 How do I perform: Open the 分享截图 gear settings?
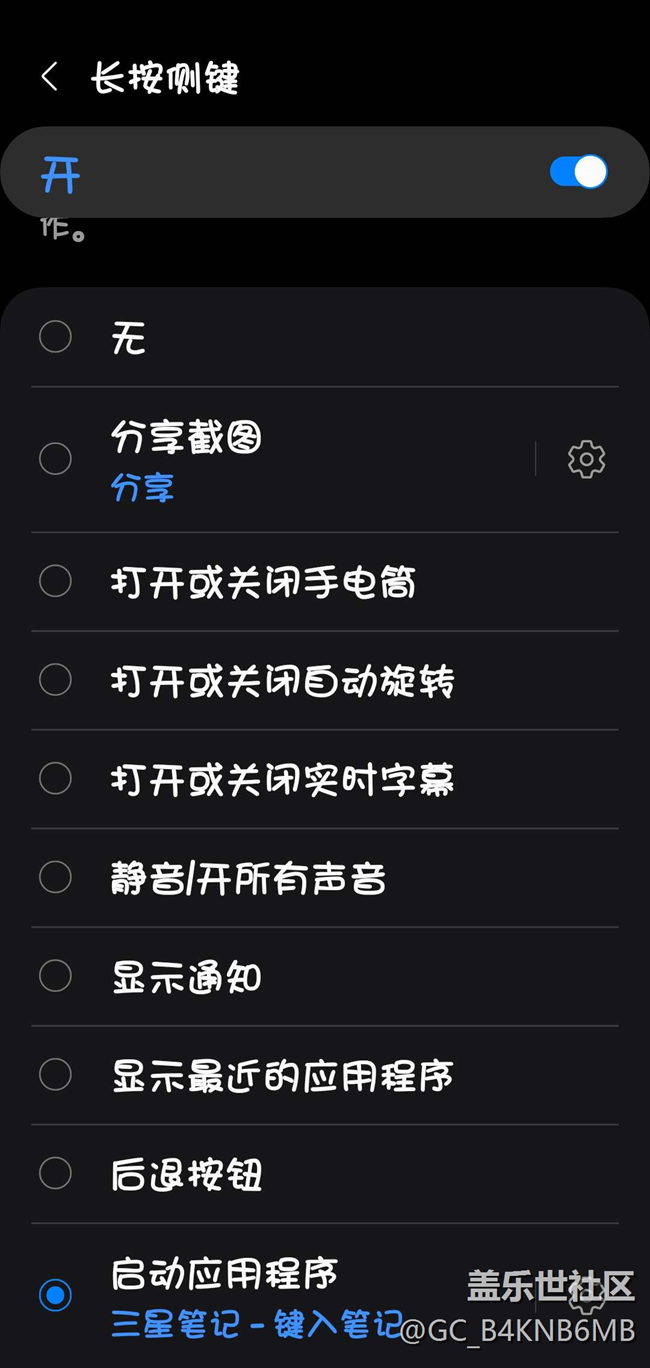pyautogui.click(x=587, y=460)
